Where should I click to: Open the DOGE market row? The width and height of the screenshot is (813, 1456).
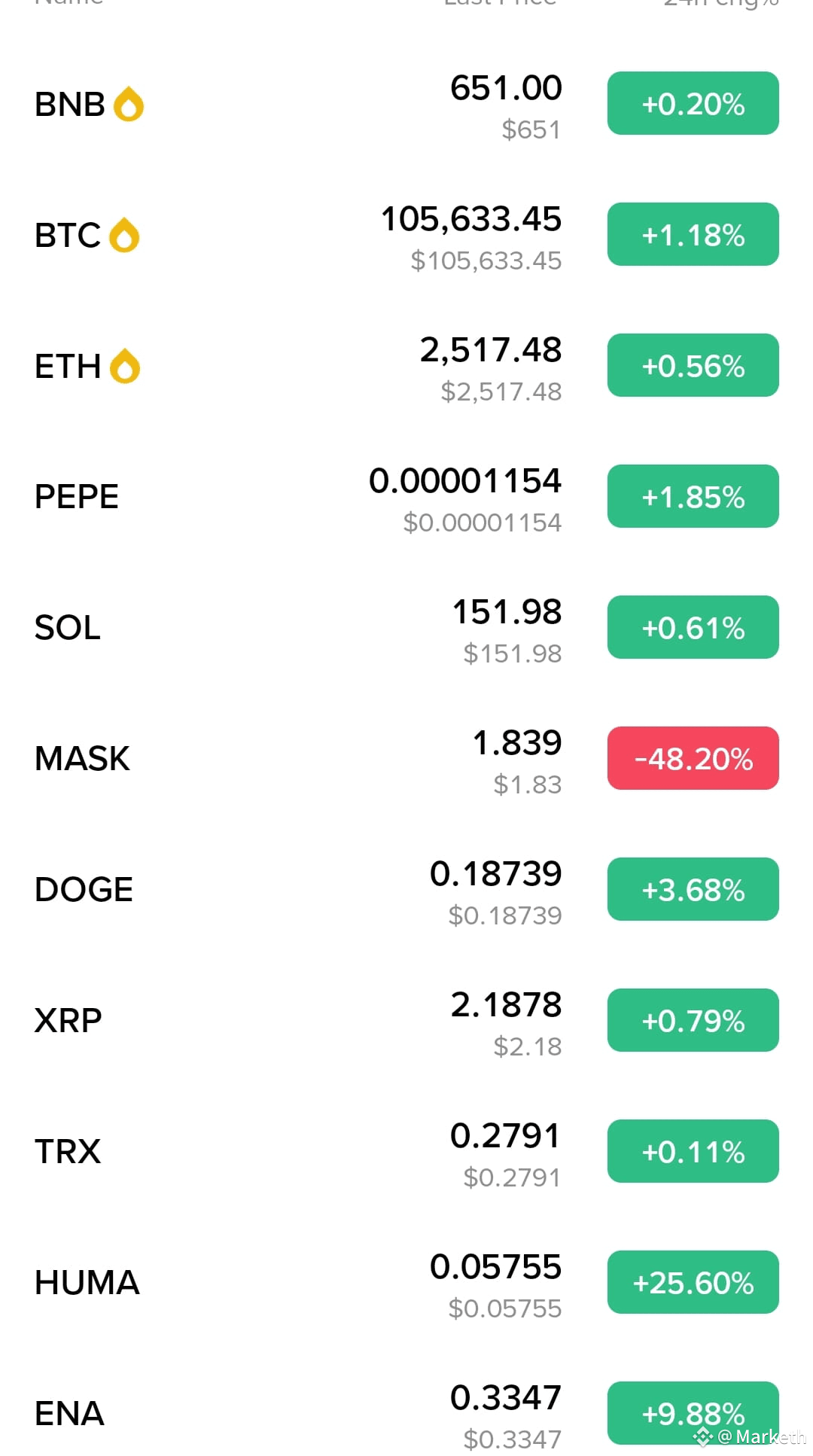83,889
